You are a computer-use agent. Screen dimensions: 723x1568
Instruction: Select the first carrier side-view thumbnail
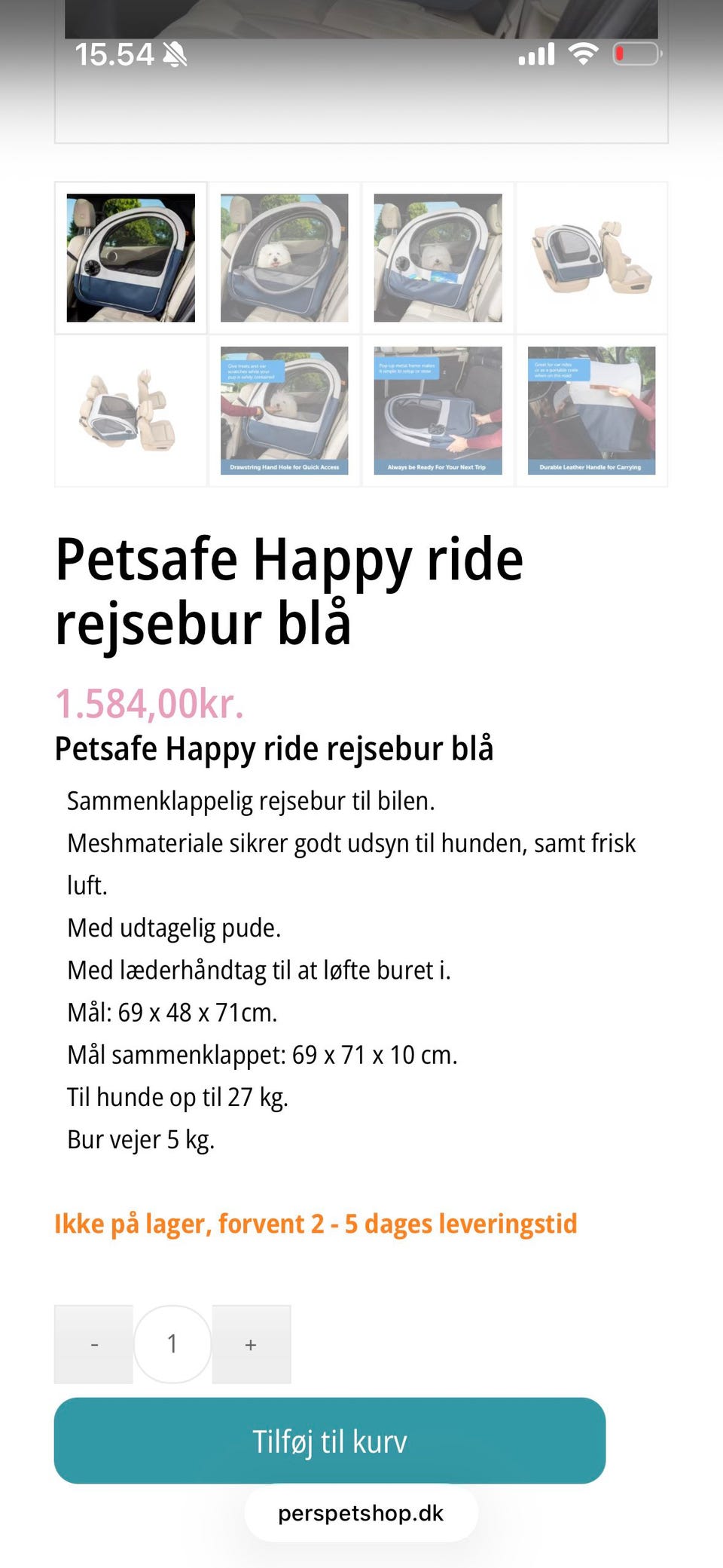(x=132, y=256)
